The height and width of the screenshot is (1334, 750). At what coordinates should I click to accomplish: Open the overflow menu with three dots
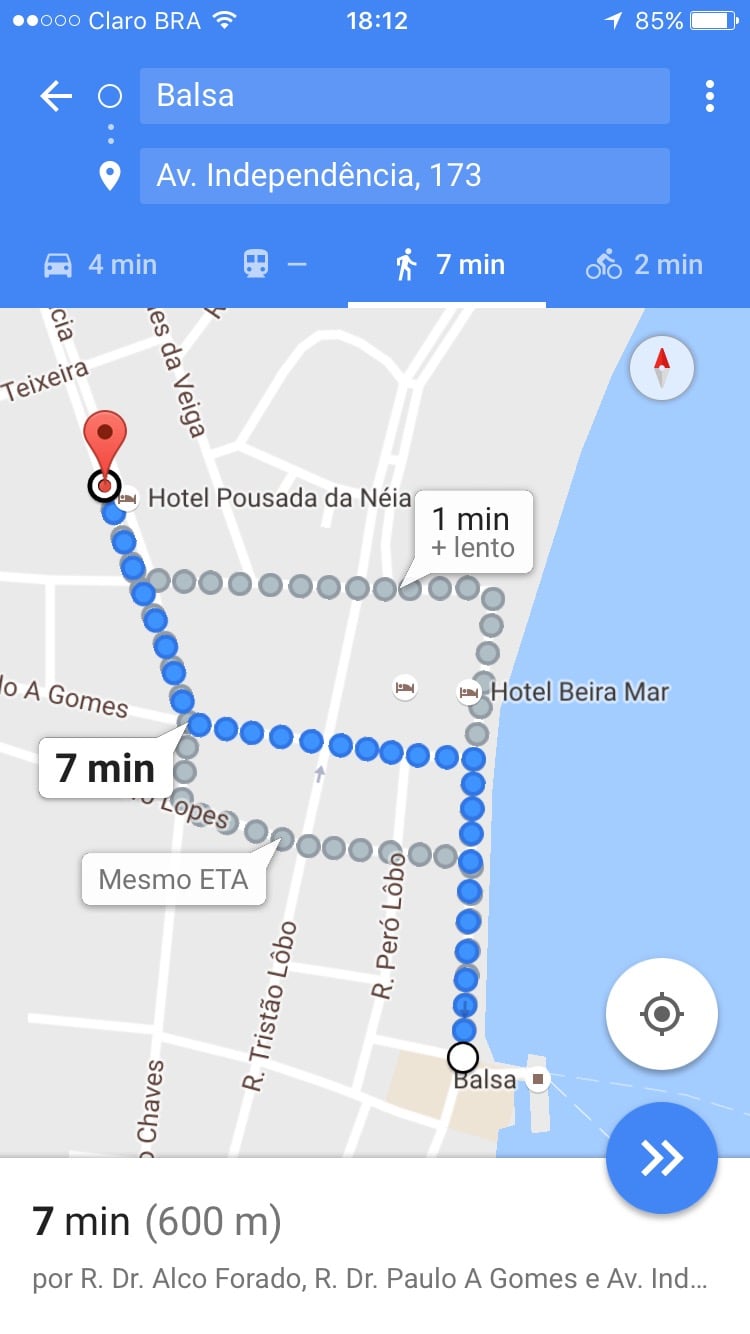709,96
